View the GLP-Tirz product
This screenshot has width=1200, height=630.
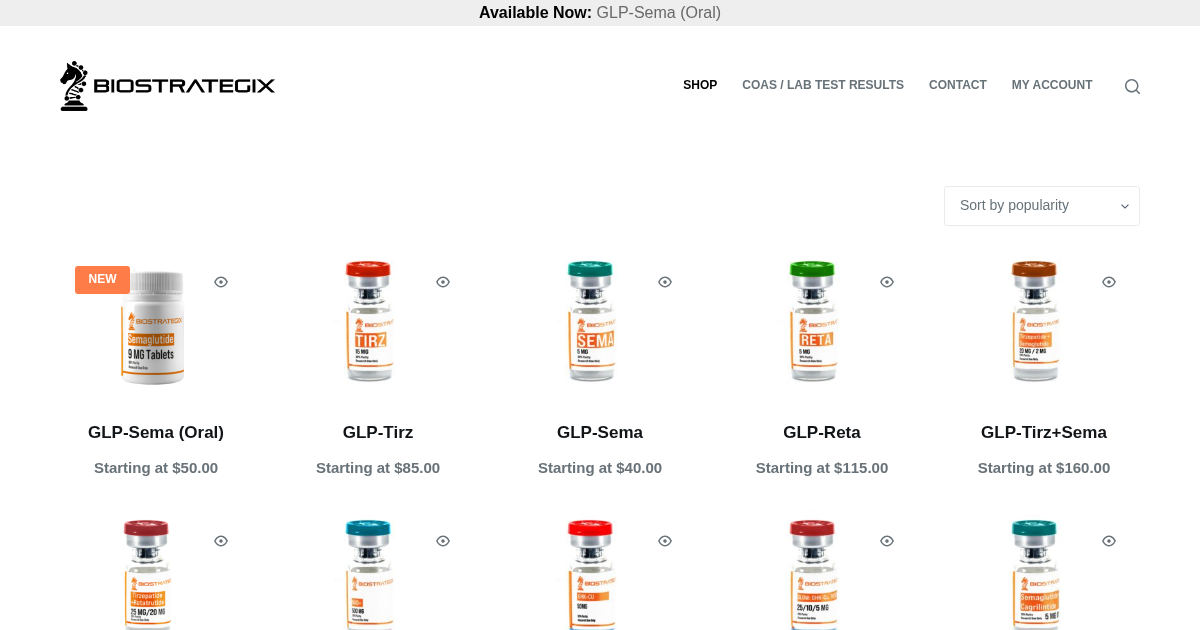tap(378, 433)
